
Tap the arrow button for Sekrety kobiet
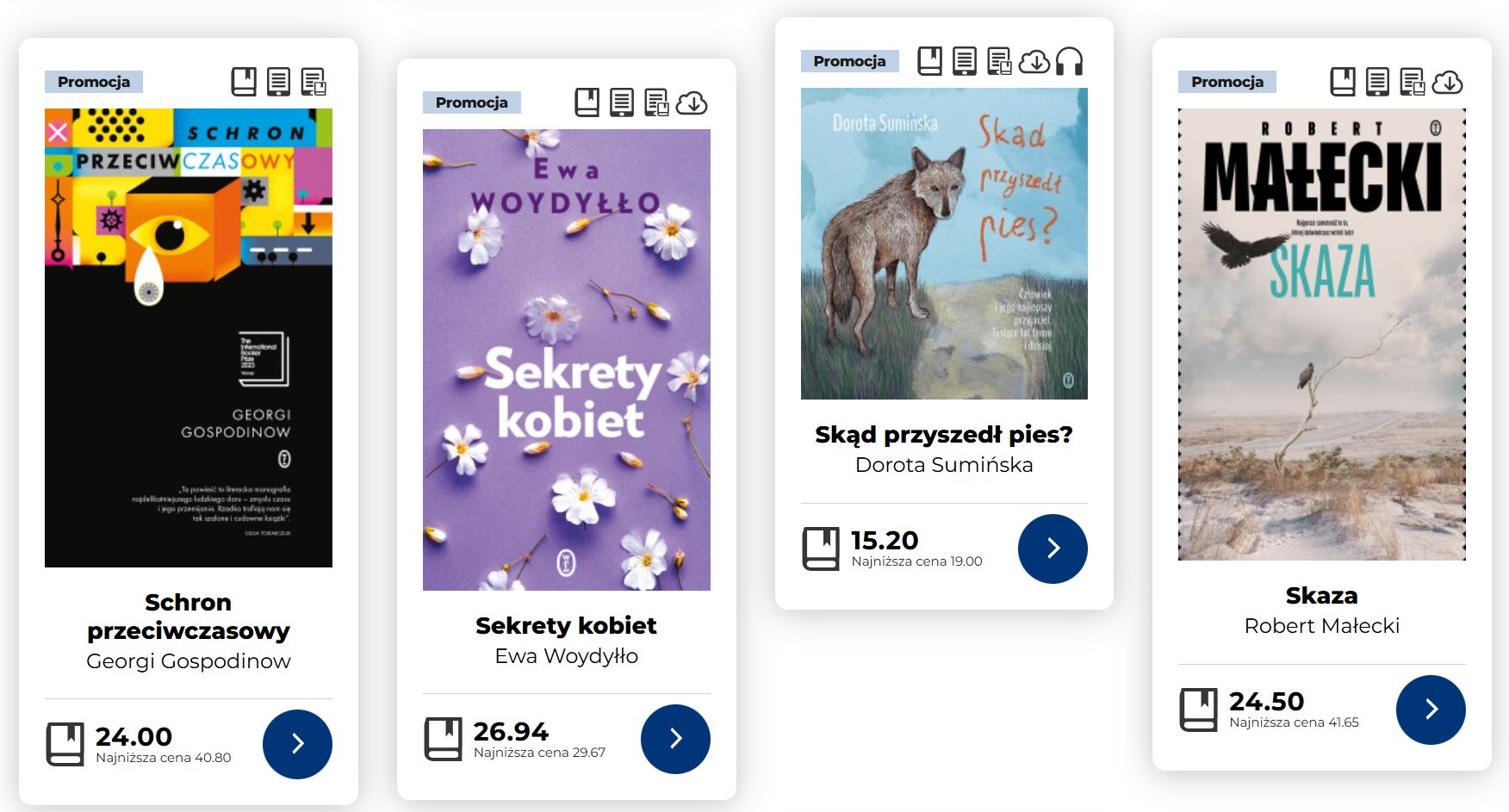pyautogui.click(x=675, y=739)
